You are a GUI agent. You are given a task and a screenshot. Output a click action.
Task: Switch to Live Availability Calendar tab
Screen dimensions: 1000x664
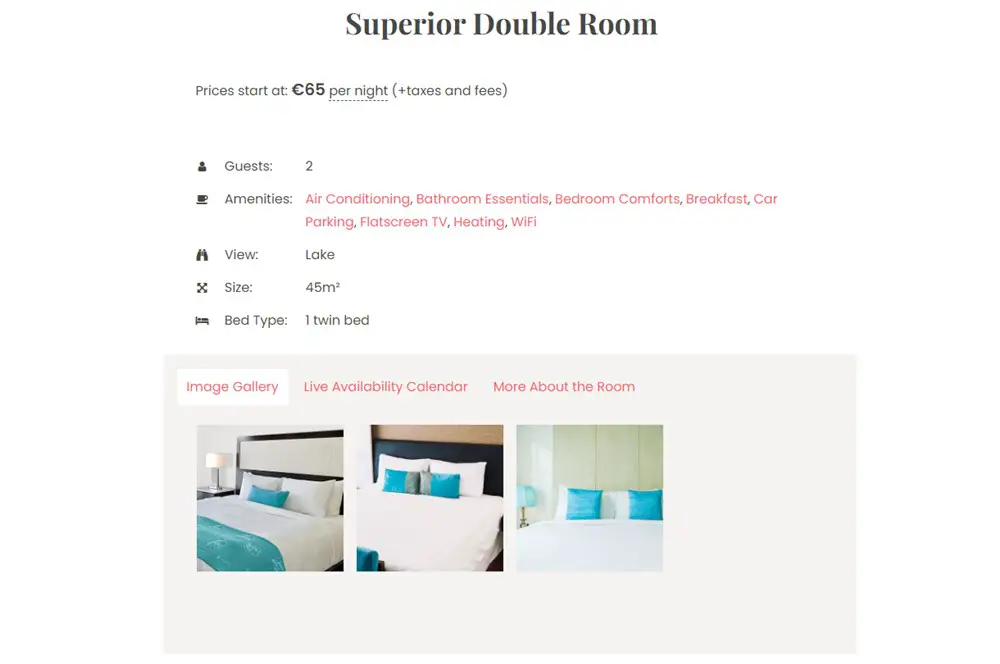pyautogui.click(x=385, y=387)
